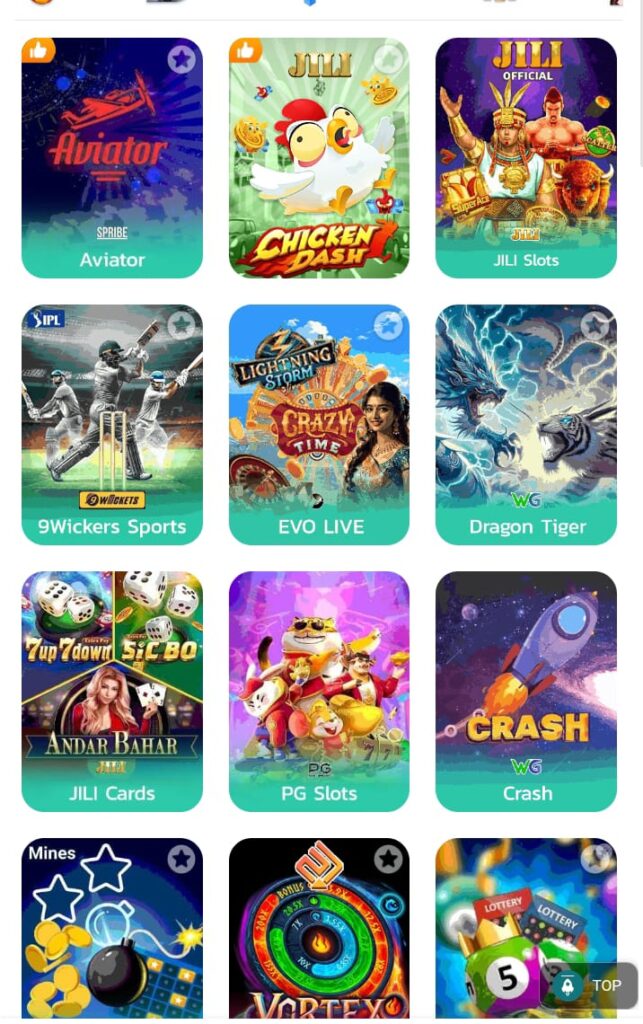Add 9Wickers Sports to favorites via star

181,326
